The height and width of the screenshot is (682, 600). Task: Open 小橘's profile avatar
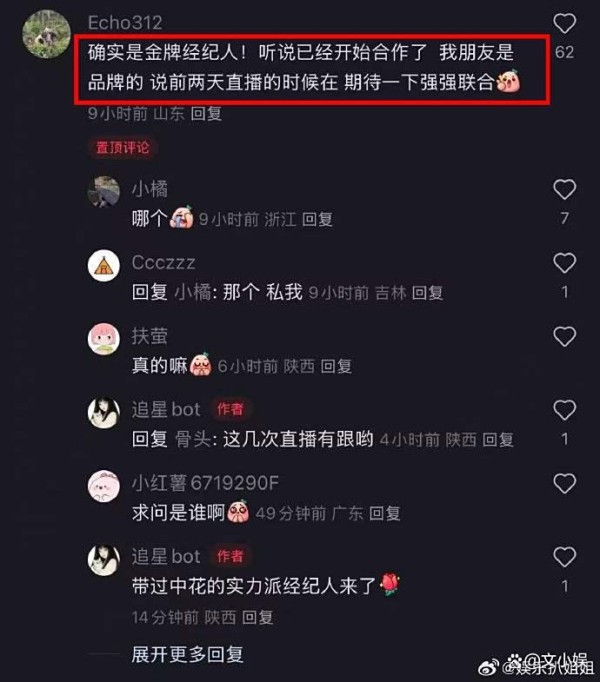click(103, 191)
